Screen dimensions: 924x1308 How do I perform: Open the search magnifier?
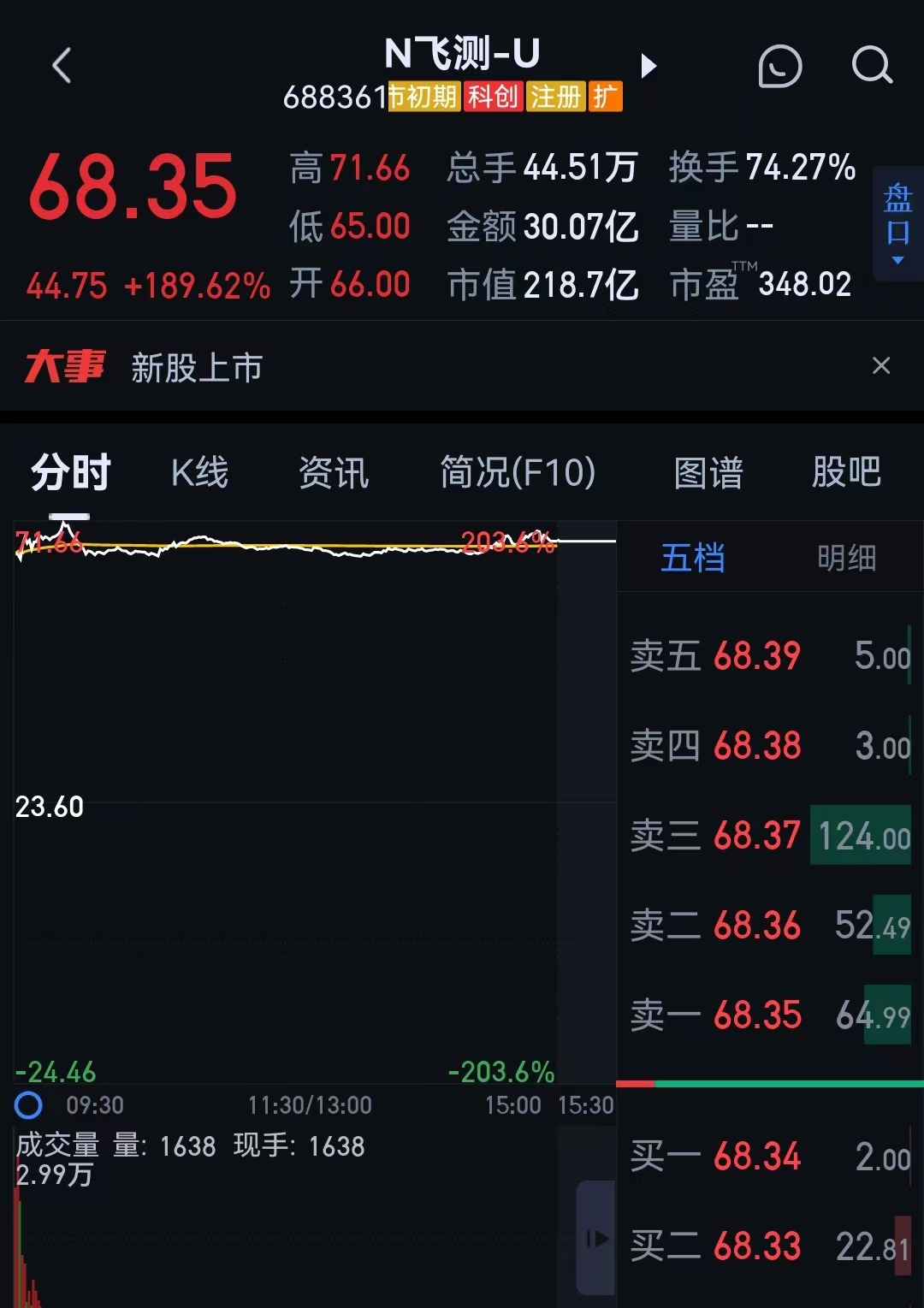(x=871, y=66)
